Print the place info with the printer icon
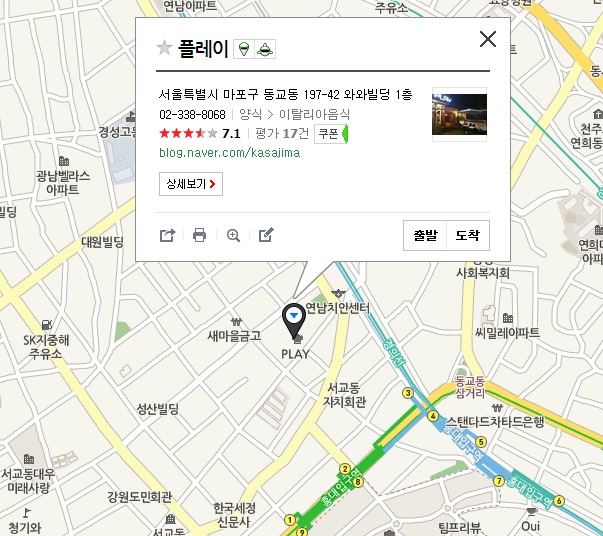The width and height of the screenshot is (603, 536). pyautogui.click(x=199, y=236)
